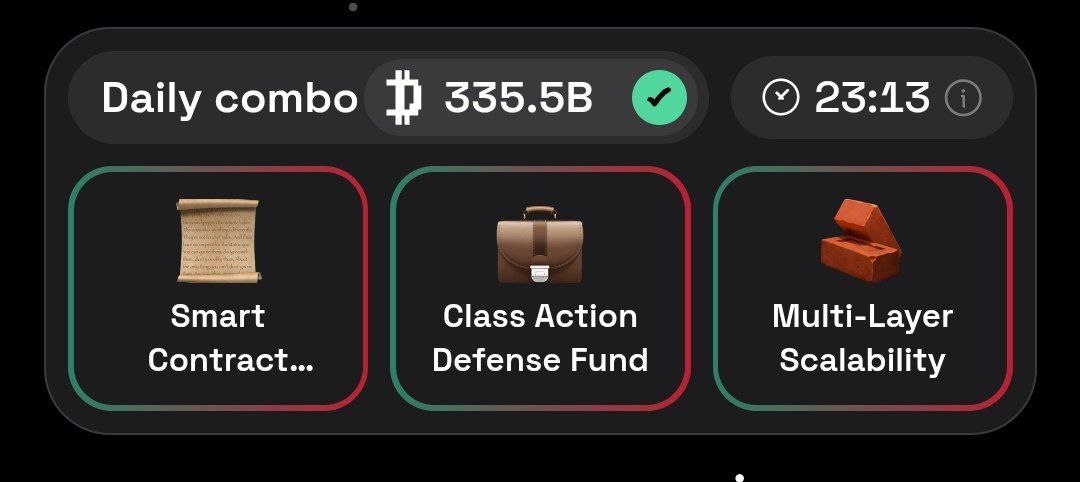Tap the info icon next to the timer
1080x482 pixels.
pos(963,98)
